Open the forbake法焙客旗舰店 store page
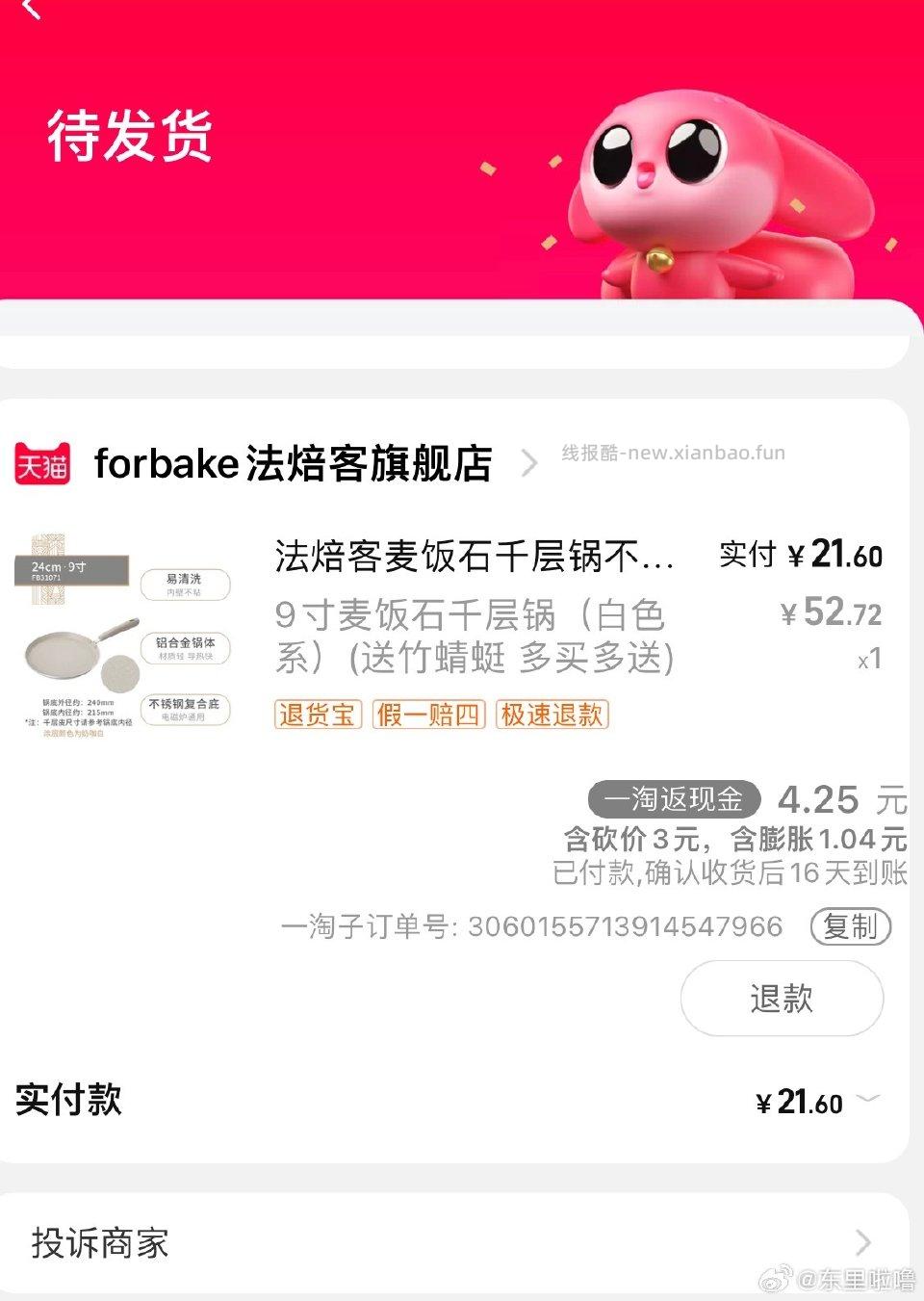Image resolution: width=924 pixels, height=1301 pixels. click(x=292, y=463)
